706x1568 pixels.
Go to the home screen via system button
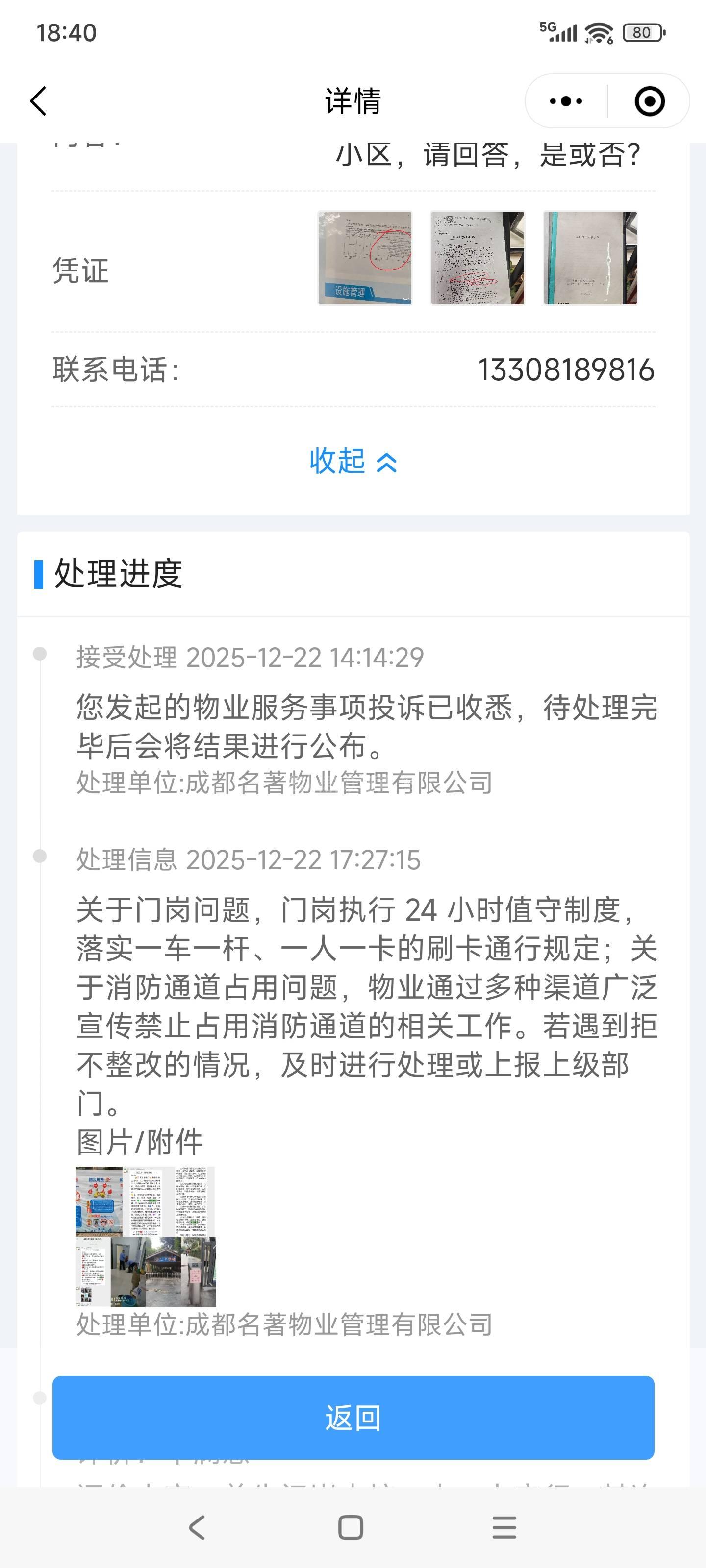click(350, 1528)
